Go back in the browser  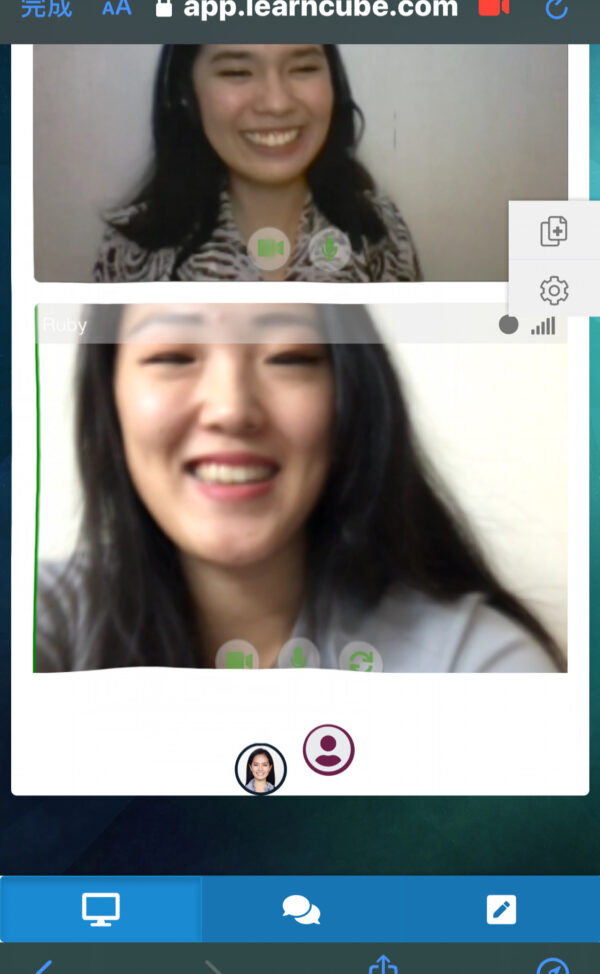42,967
